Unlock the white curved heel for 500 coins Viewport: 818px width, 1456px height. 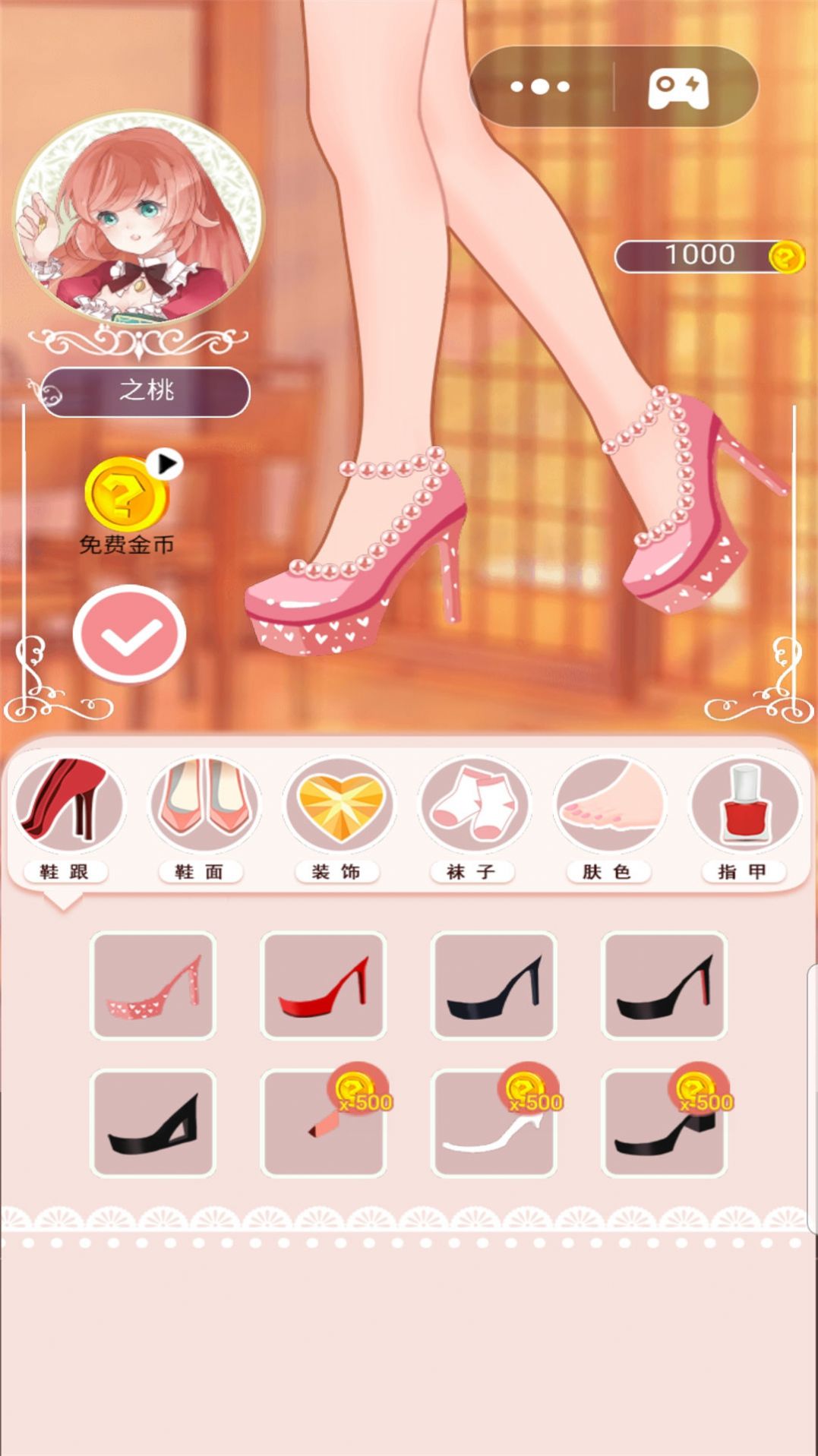494,1123
